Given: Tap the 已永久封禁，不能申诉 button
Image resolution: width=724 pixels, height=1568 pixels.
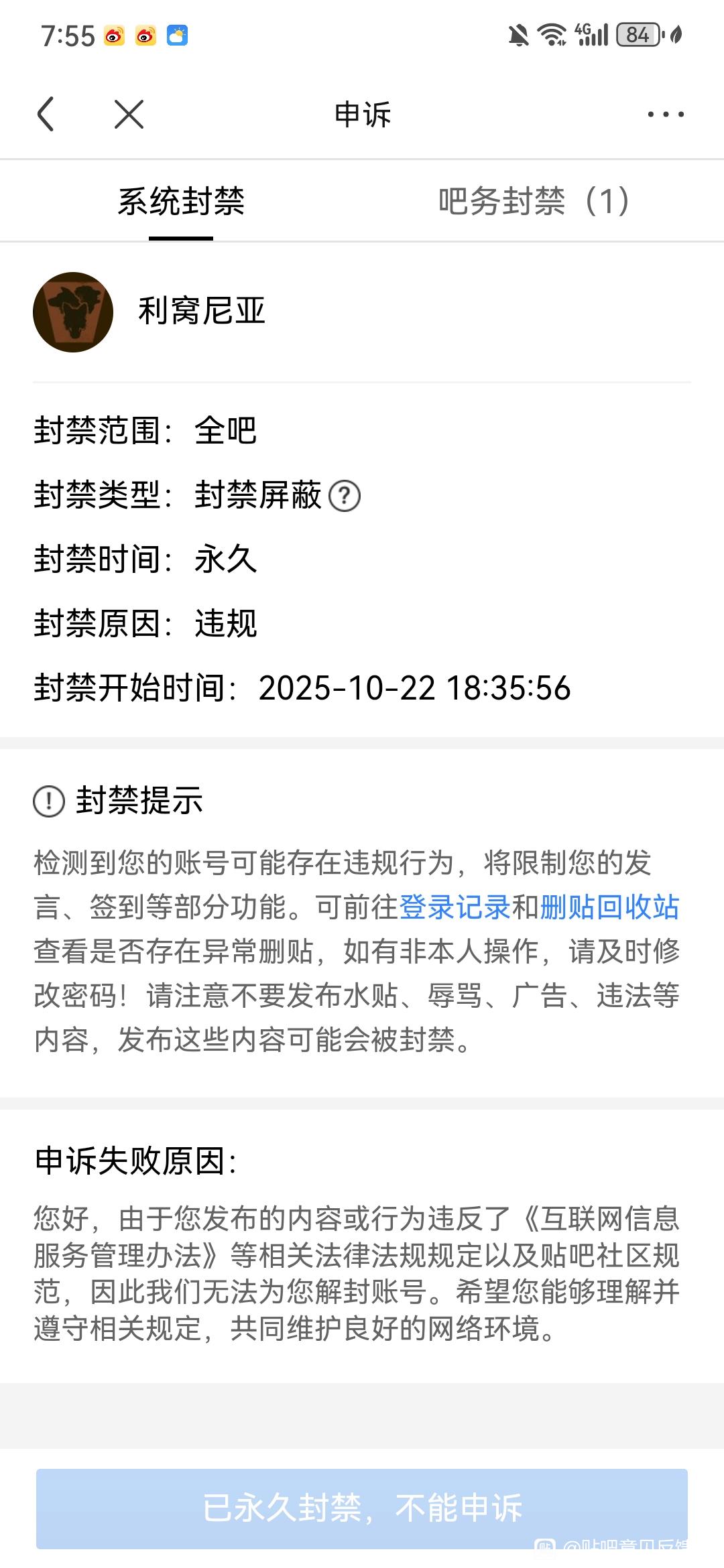Looking at the screenshot, I should tap(362, 1508).
